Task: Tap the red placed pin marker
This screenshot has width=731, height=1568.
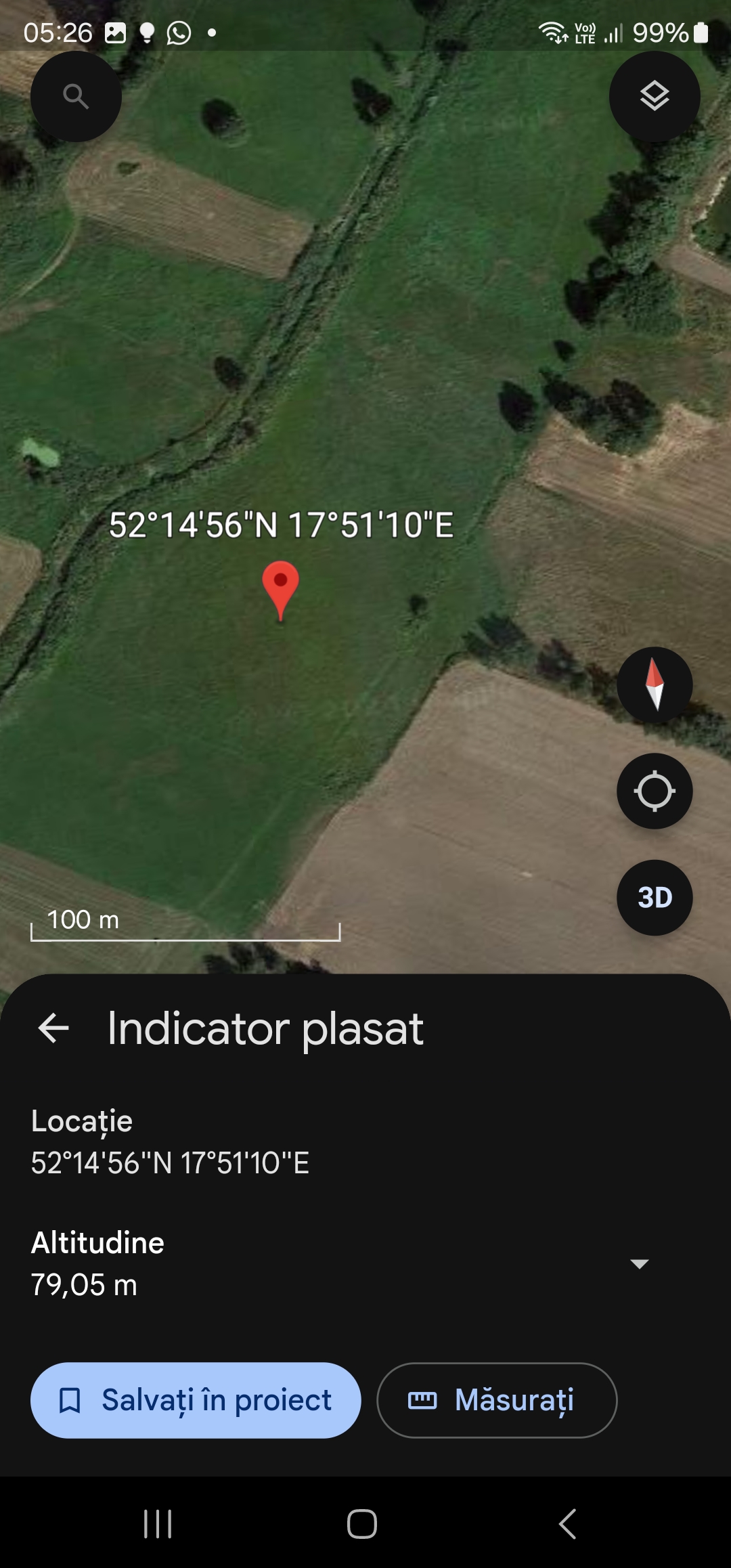Action: pos(280,584)
